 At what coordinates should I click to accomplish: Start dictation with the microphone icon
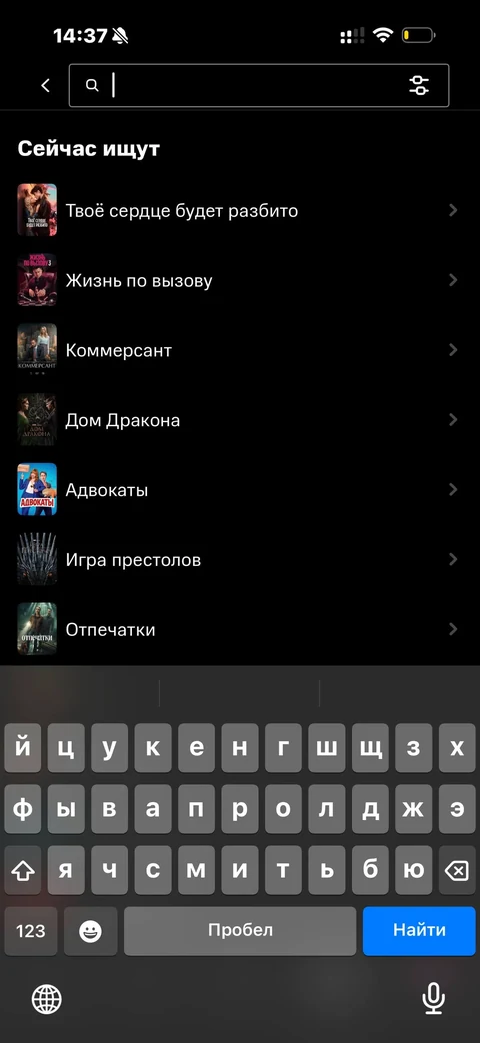(x=433, y=998)
